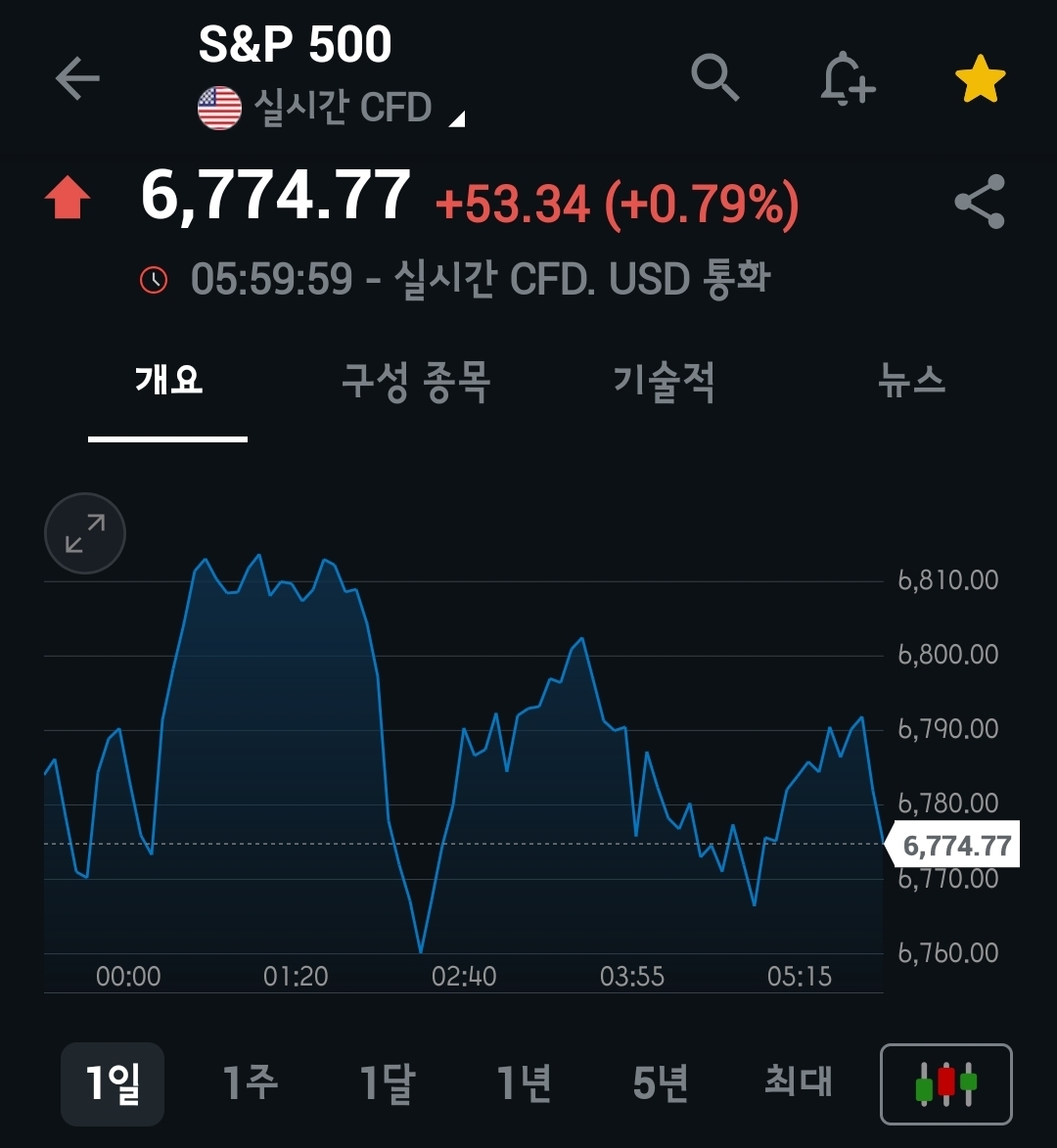Change chart range to 1주
Image resolution: width=1057 pixels, height=1148 pixels.
coord(250,1083)
